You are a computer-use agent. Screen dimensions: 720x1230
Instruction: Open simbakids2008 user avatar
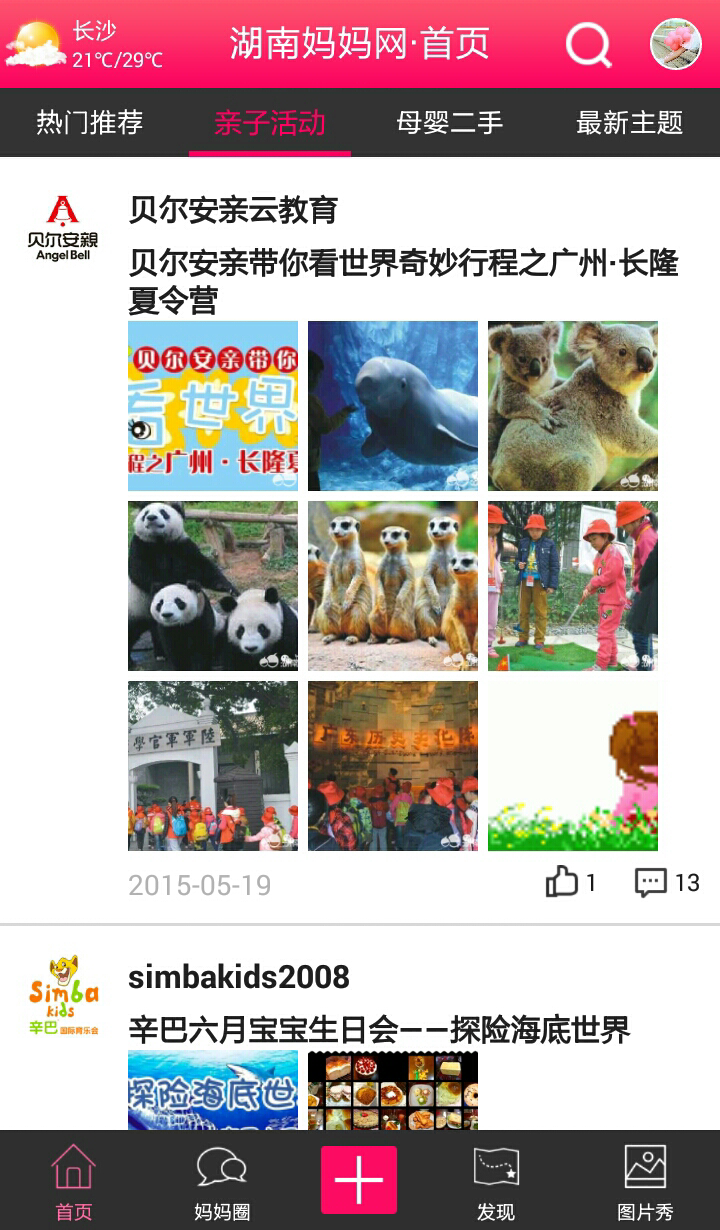64,994
